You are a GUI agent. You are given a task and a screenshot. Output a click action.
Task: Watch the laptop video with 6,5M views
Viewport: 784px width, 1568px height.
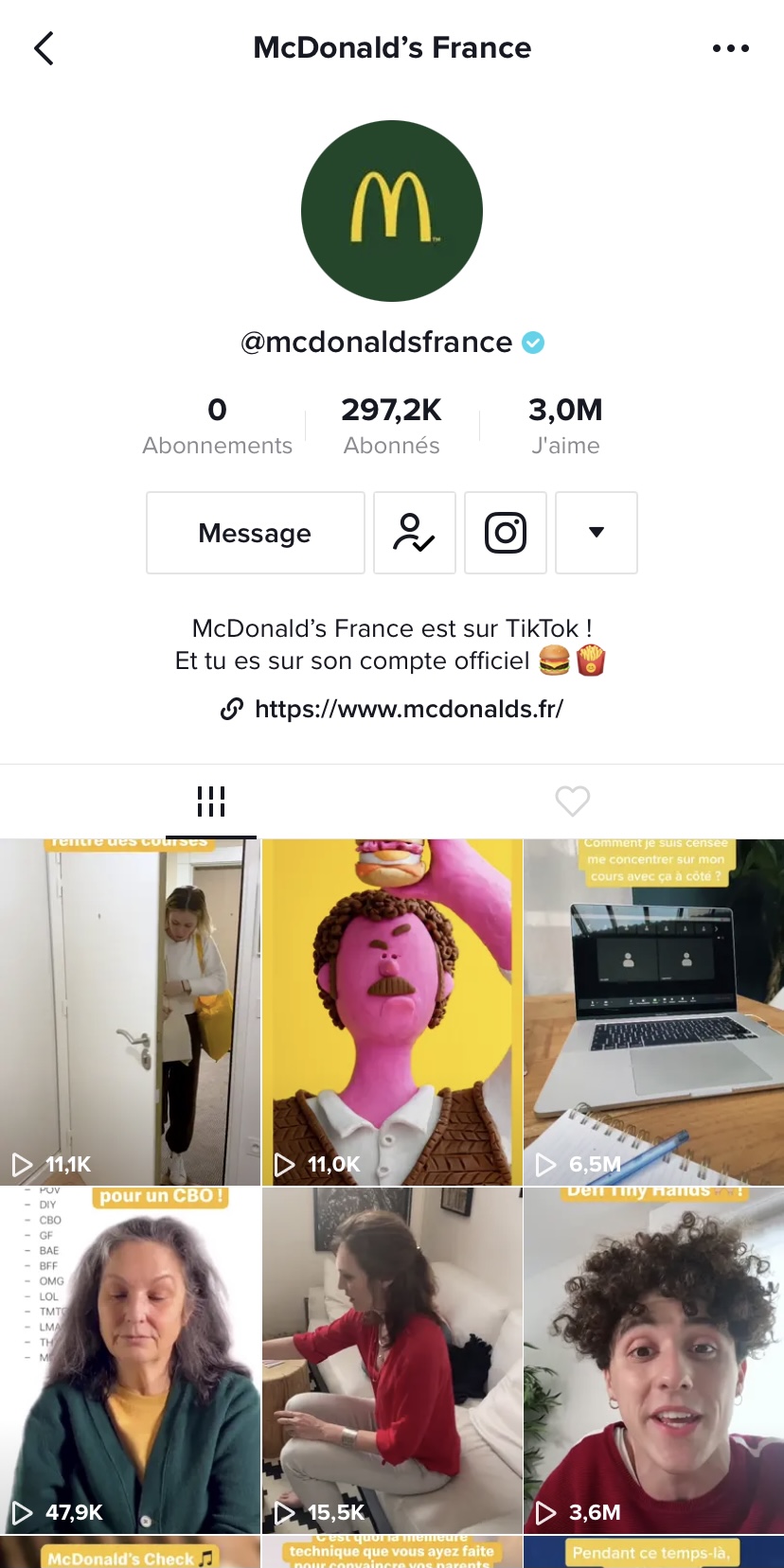coord(653,1013)
